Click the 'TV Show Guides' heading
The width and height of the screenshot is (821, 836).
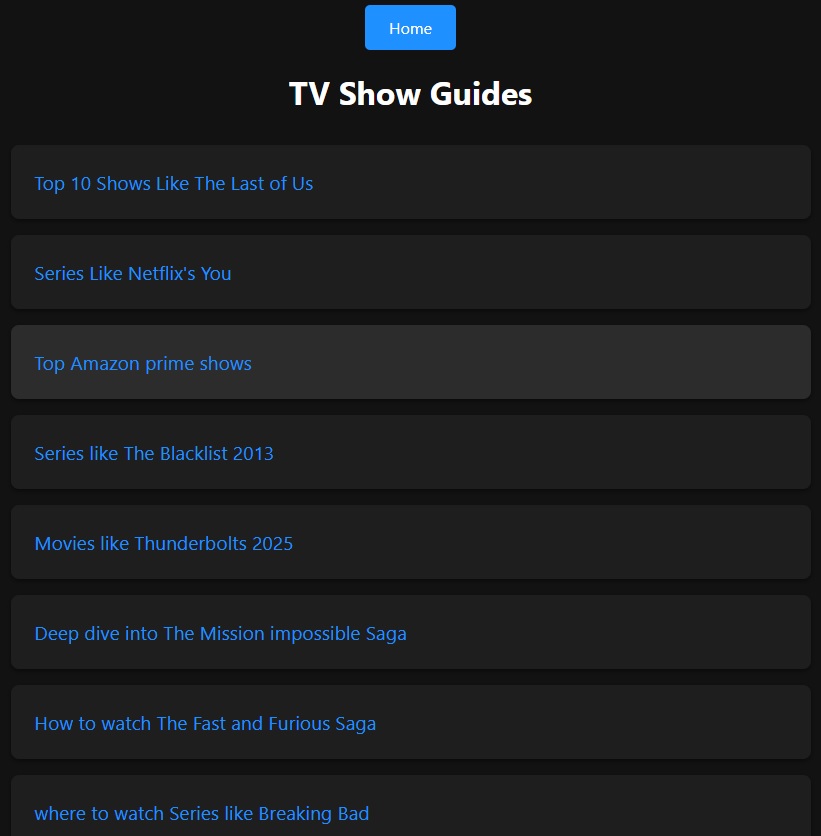[410, 94]
